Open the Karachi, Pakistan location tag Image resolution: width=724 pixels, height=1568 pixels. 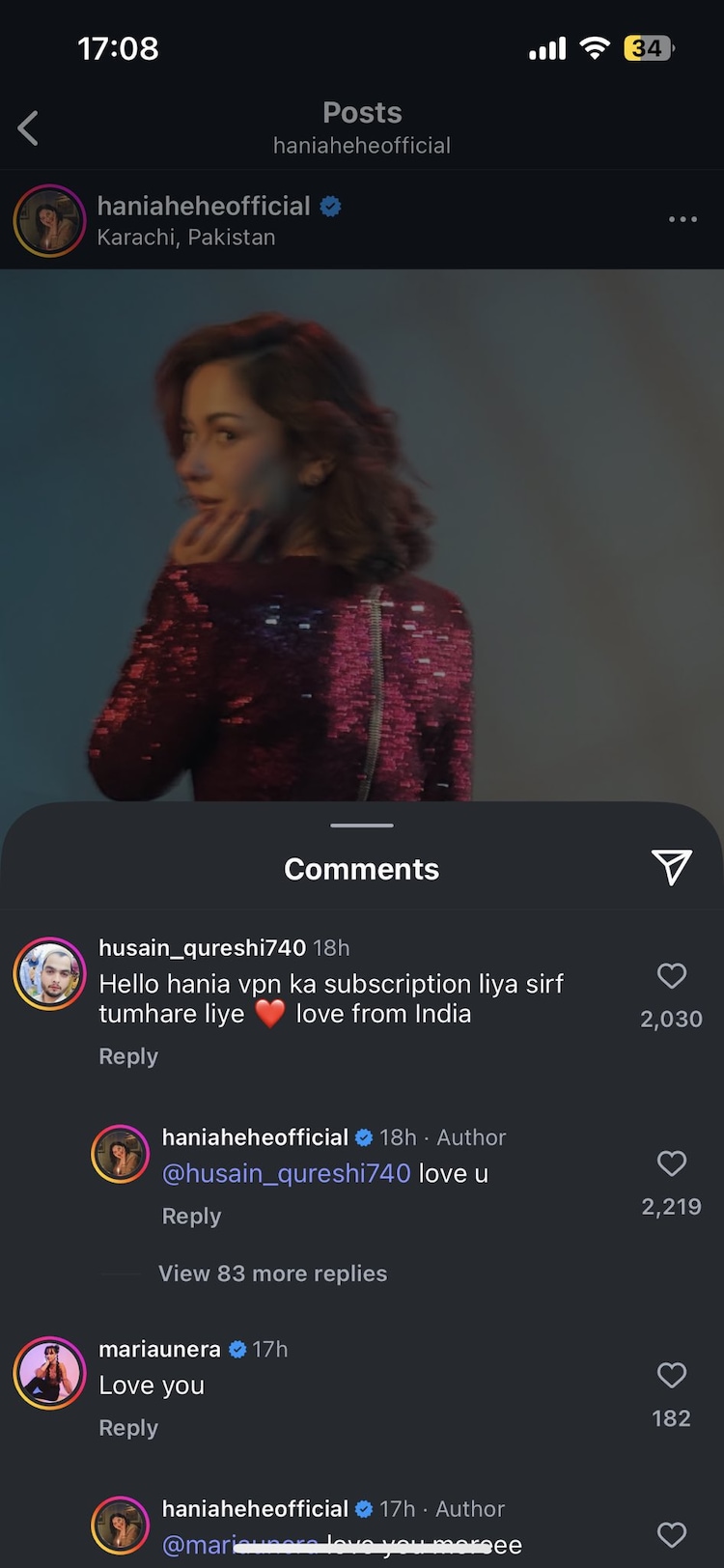tap(186, 238)
